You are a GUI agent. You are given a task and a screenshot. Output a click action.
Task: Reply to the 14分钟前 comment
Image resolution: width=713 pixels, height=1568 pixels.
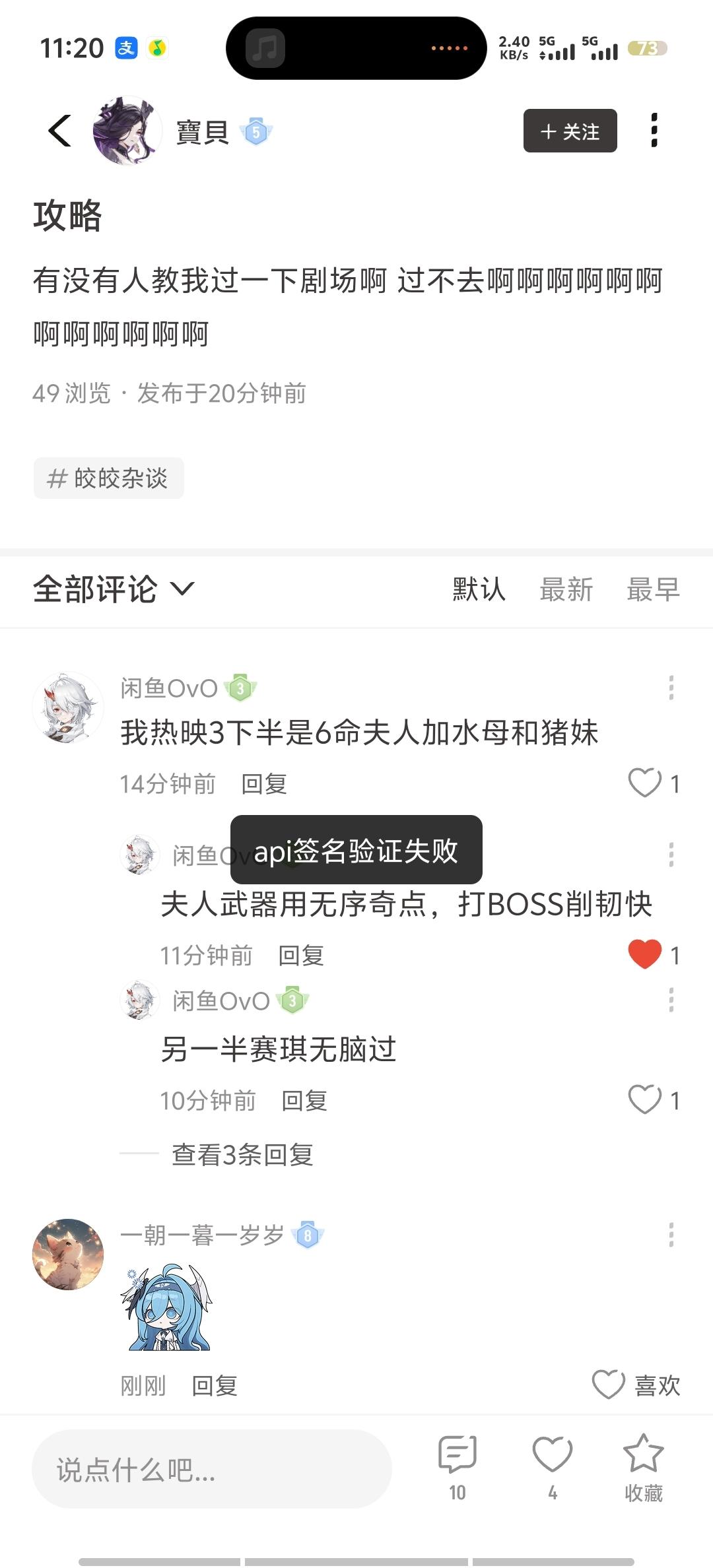tap(264, 784)
